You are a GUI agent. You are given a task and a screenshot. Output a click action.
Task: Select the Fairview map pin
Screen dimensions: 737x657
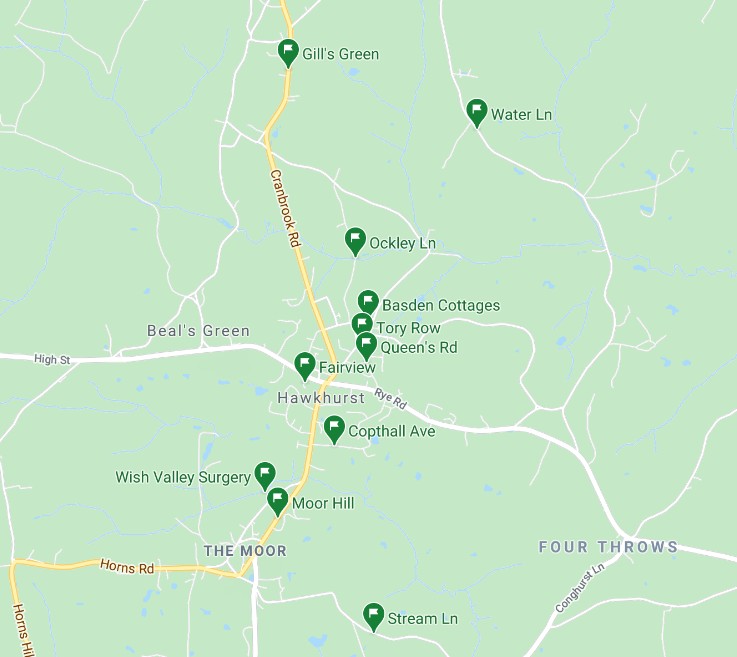(305, 365)
